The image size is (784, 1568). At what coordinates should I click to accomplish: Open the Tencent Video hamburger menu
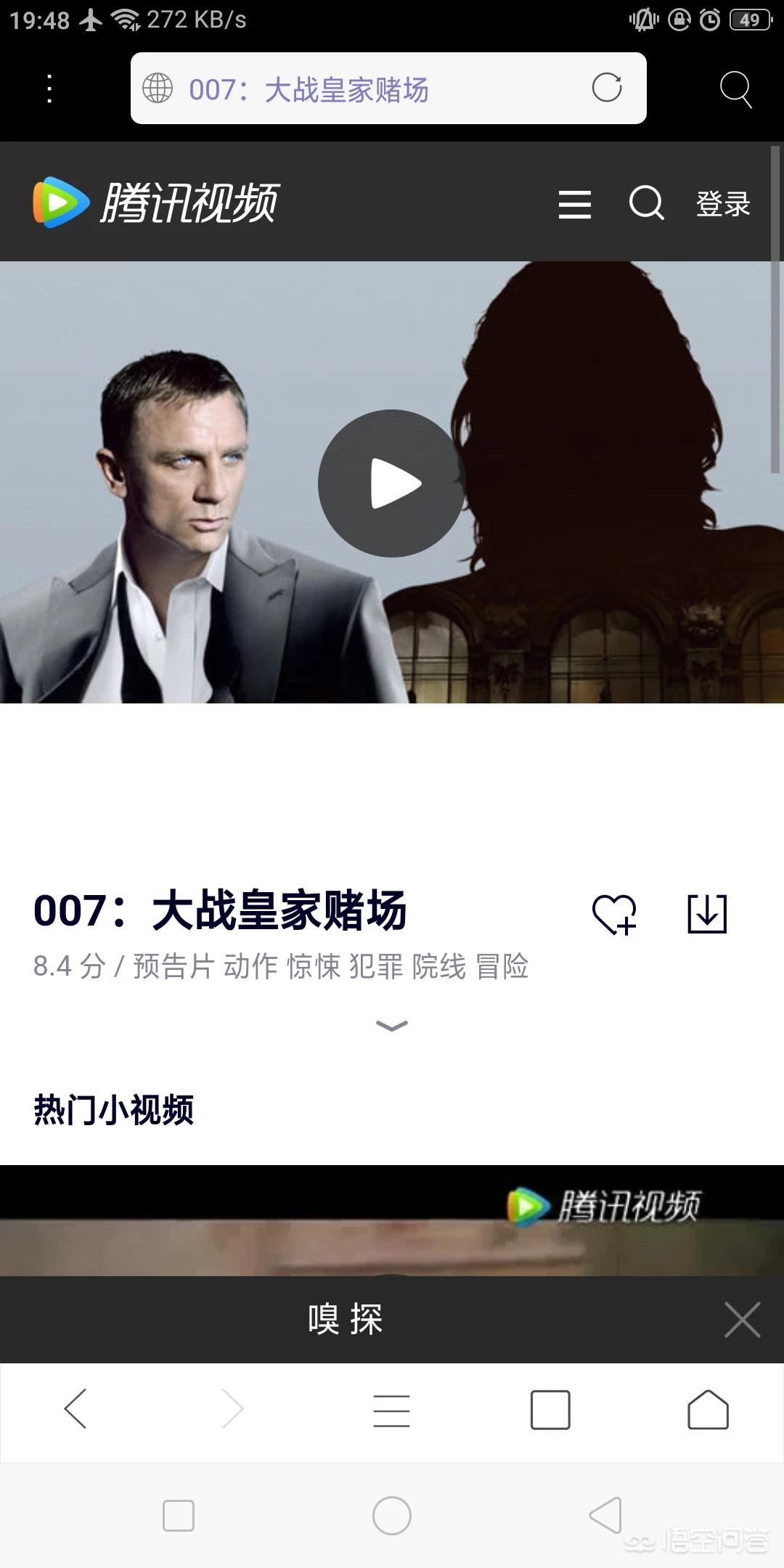574,204
